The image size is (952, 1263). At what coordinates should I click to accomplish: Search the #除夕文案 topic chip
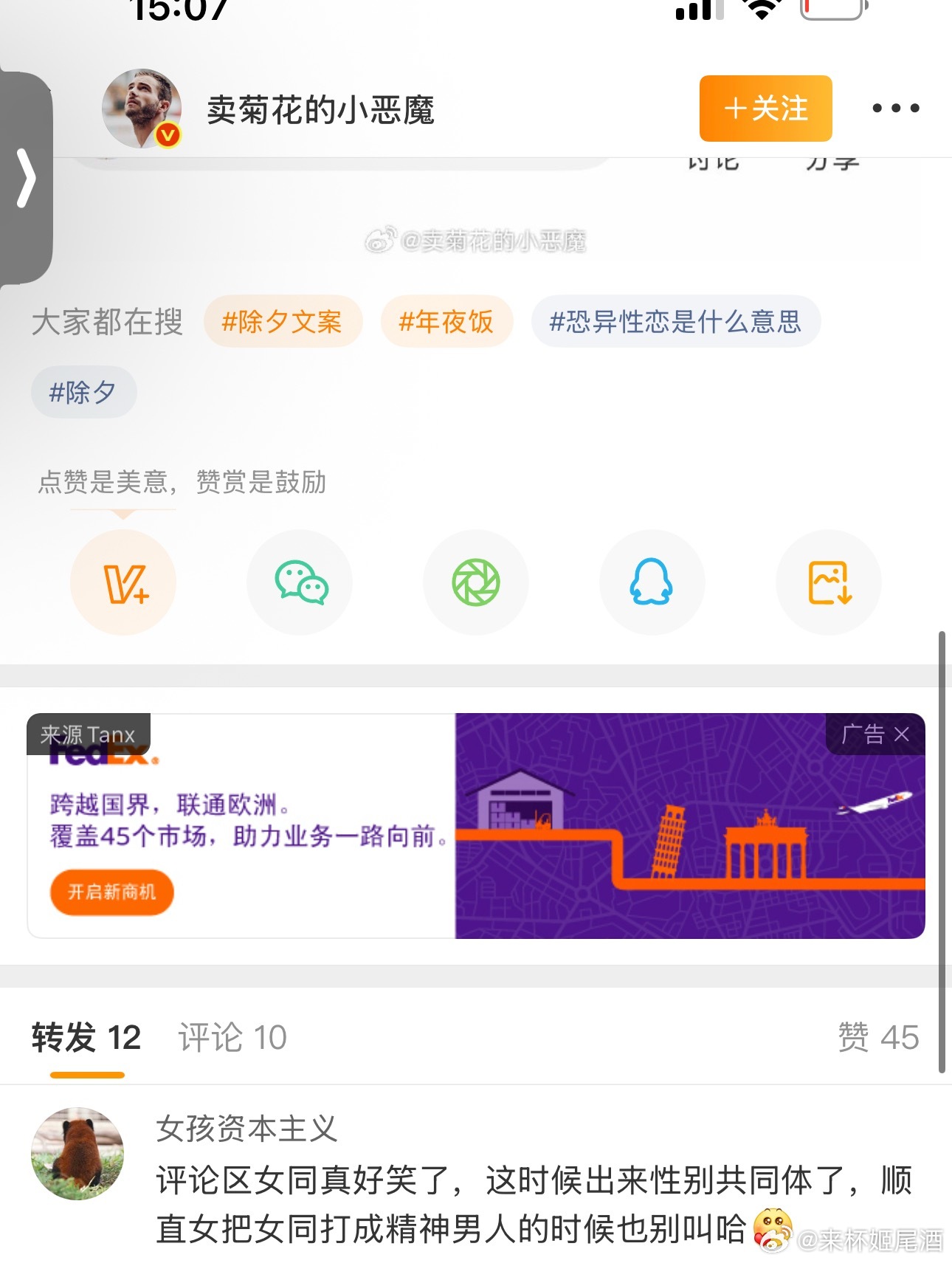283,322
